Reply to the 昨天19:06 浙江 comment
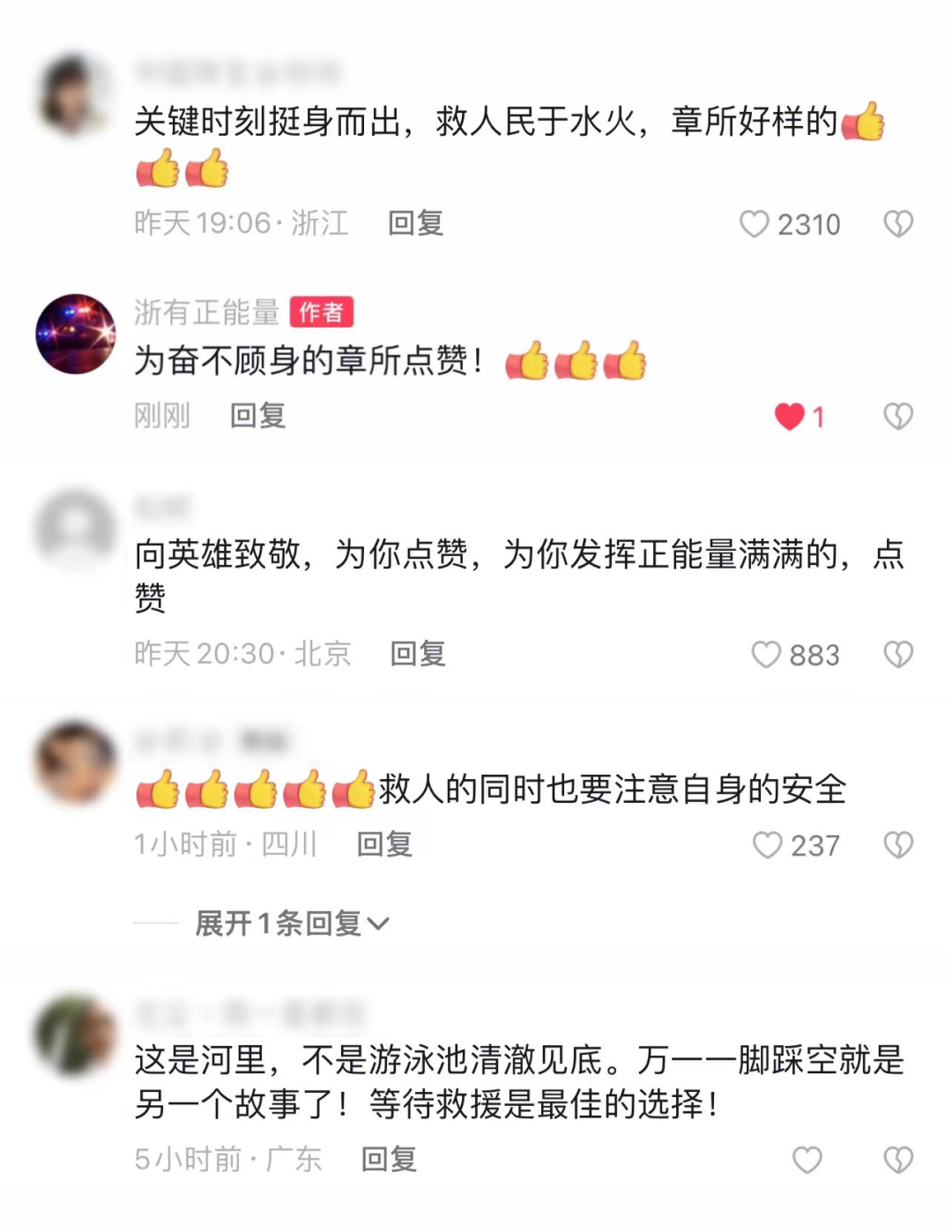This screenshot has width=952, height=1232. [x=415, y=223]
